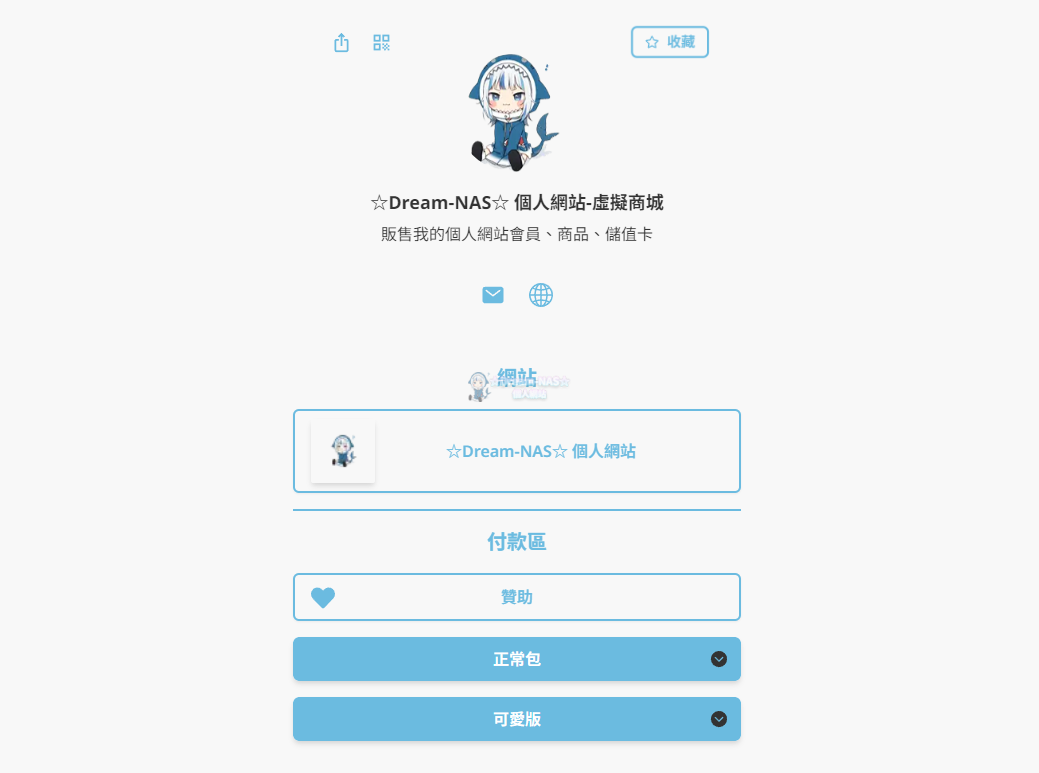This screenshot has height=773, width=1039.
Task: Expand the 正常包 section
Action: [x=517, y=659]
